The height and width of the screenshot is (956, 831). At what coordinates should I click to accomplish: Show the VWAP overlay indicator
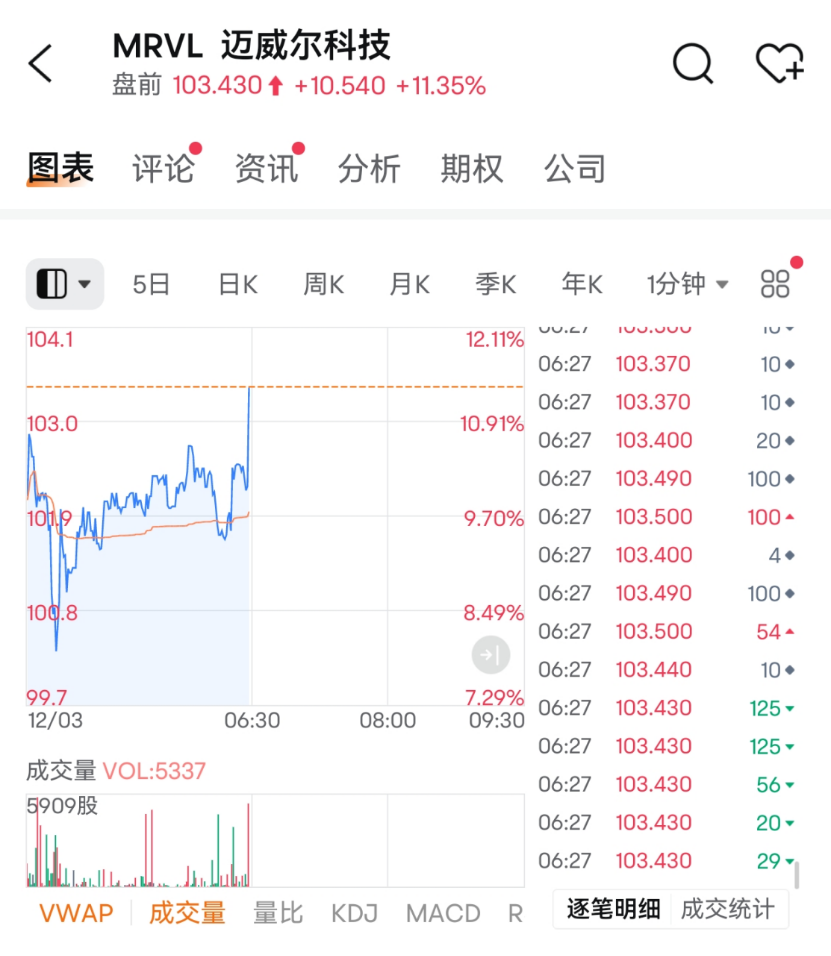75,913
